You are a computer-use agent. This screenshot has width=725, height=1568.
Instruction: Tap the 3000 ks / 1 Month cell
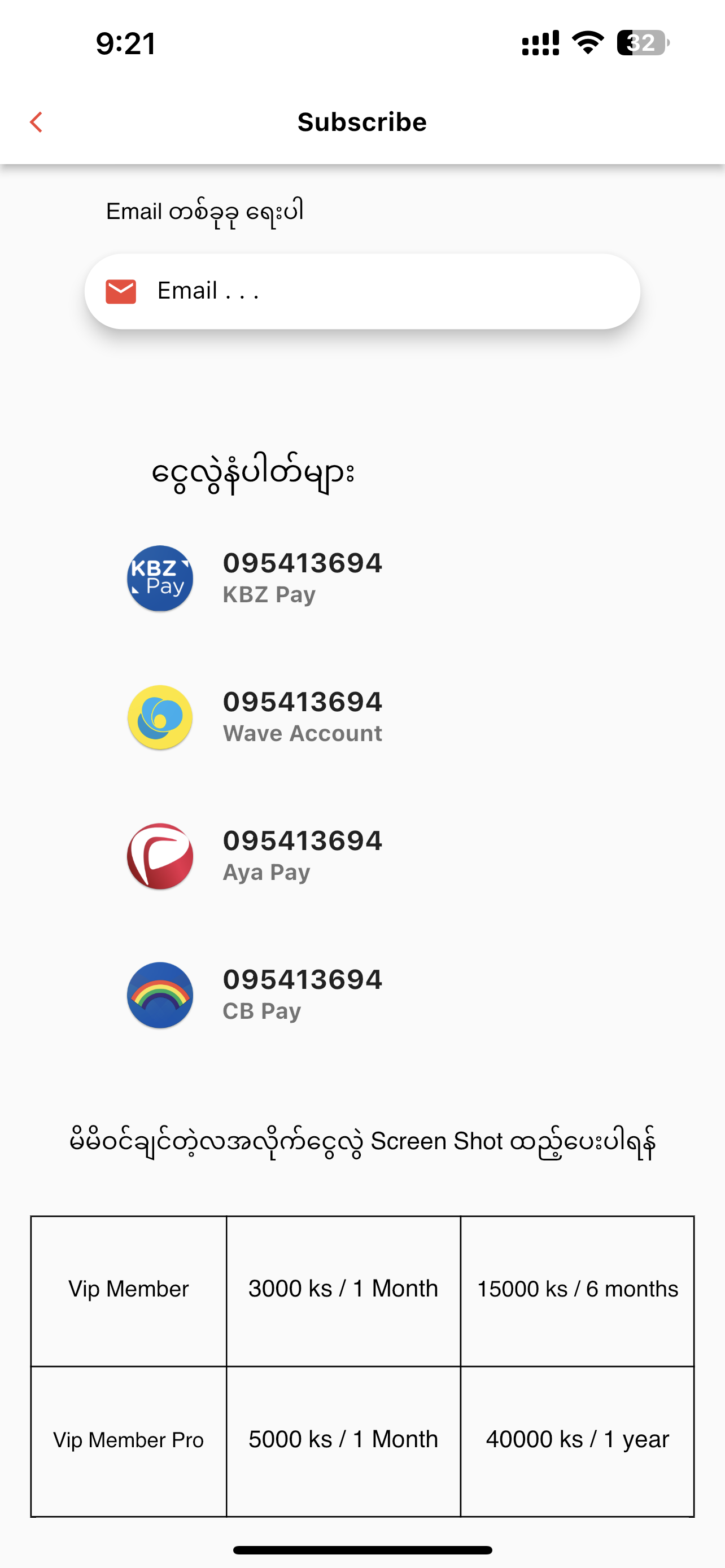click(x=343, y=1288)
